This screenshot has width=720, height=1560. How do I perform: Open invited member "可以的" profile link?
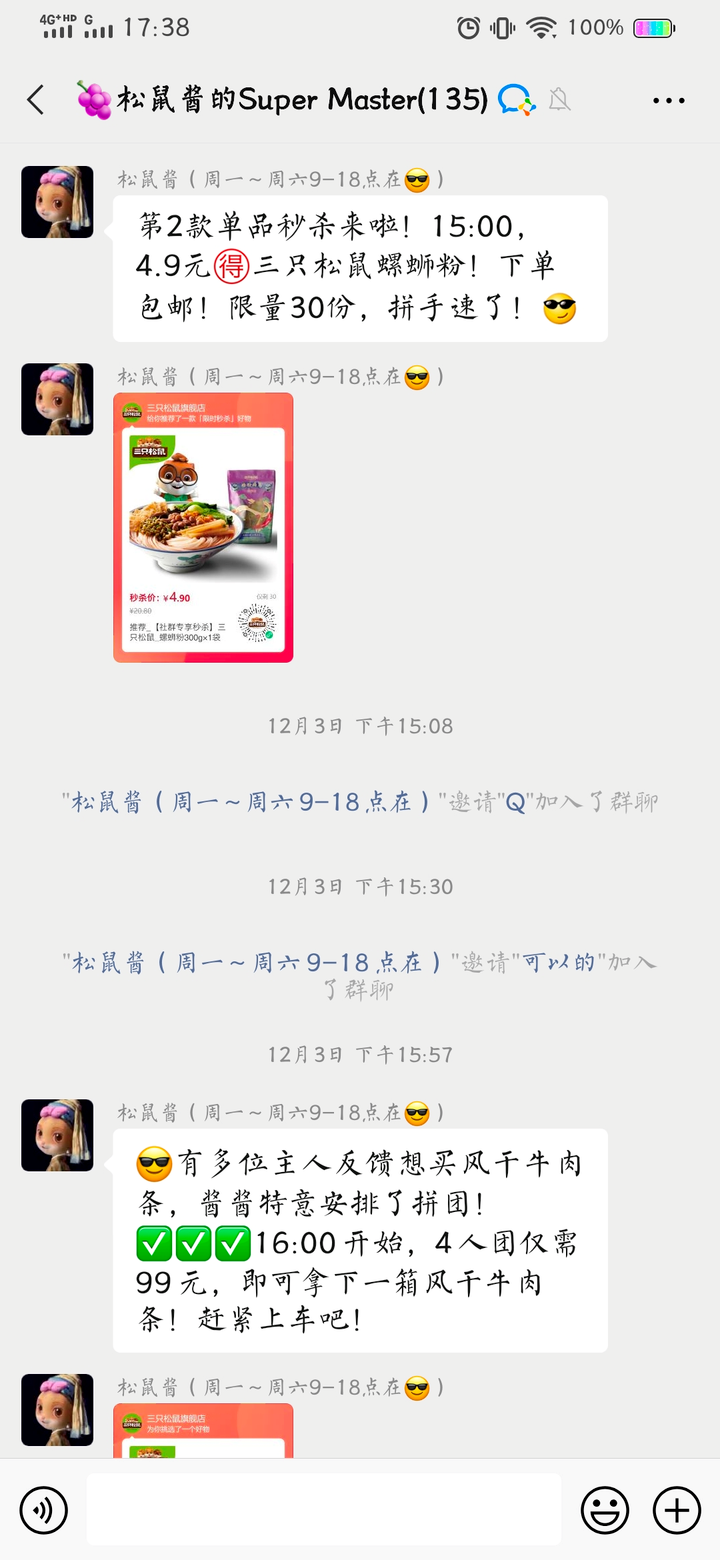(x=559, y=962)
